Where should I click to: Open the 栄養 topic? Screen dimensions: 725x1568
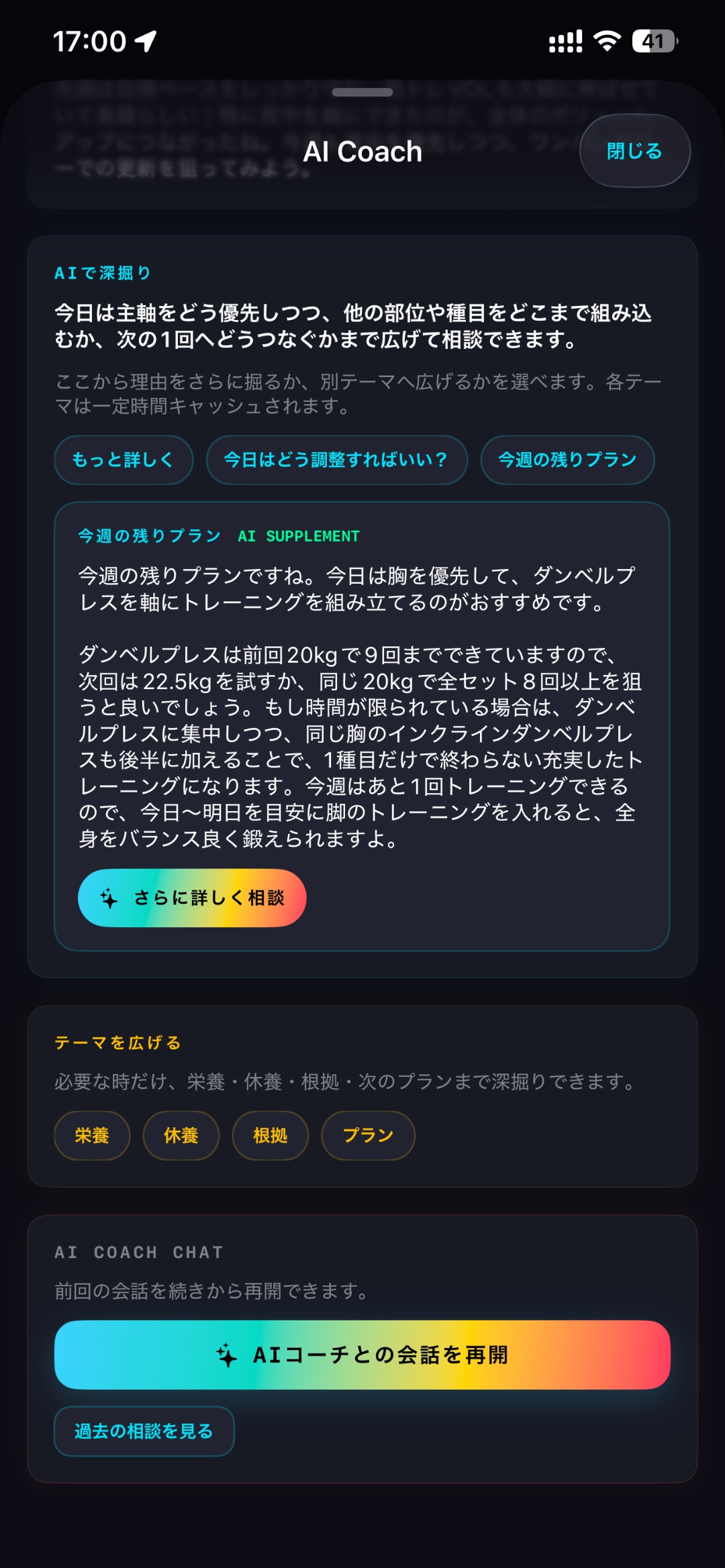tap(91, 1135)
